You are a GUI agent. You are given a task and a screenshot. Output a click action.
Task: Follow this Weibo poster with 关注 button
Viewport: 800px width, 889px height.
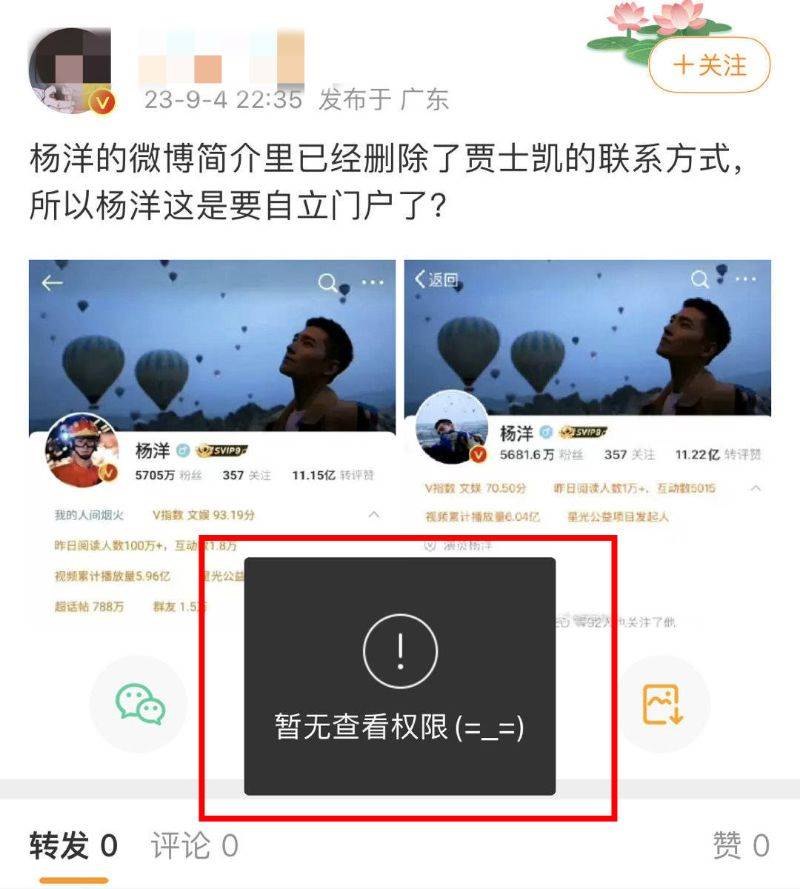(710, 66)
